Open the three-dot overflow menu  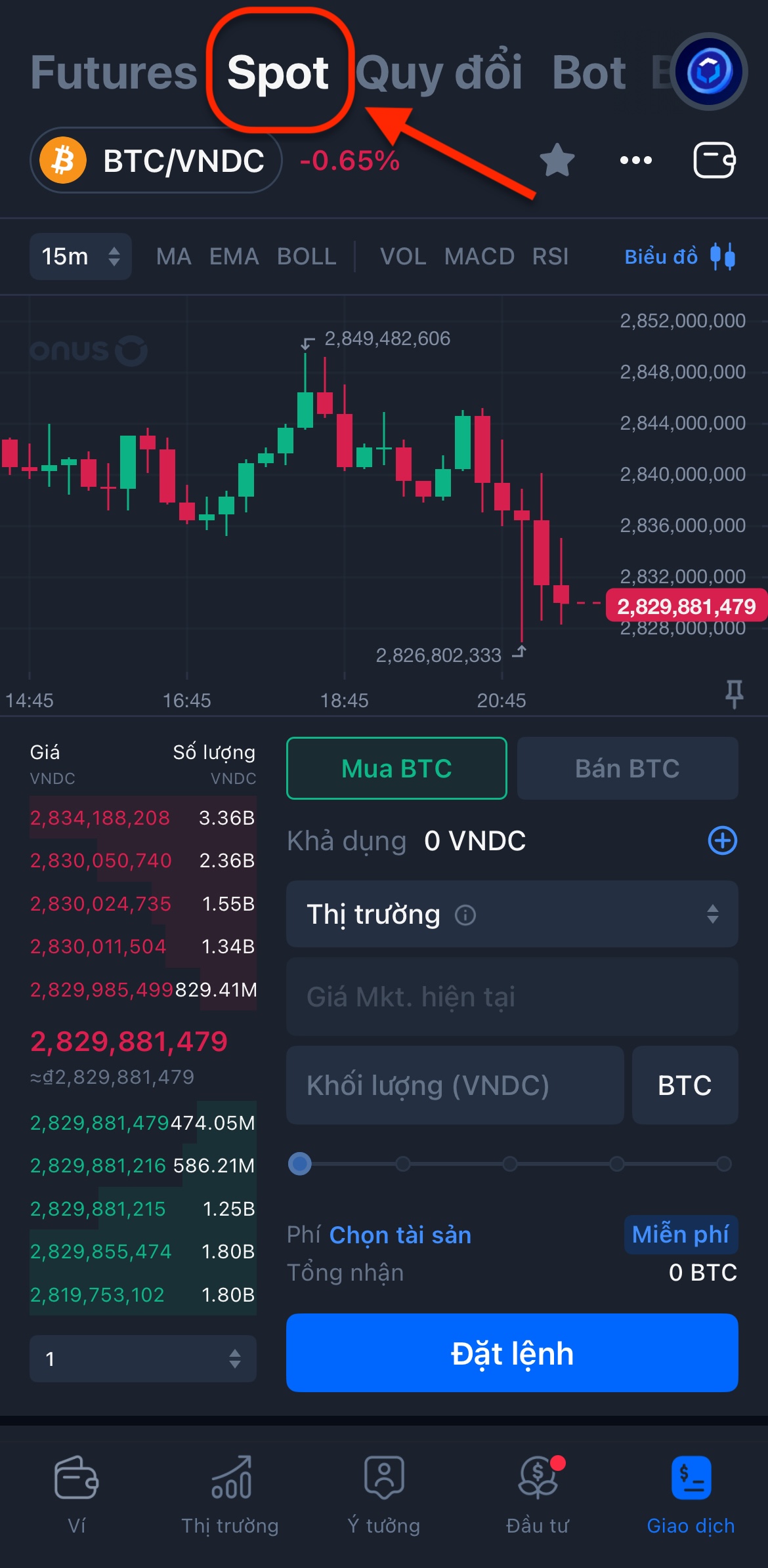pyautogui.click(x=635, y=161)
